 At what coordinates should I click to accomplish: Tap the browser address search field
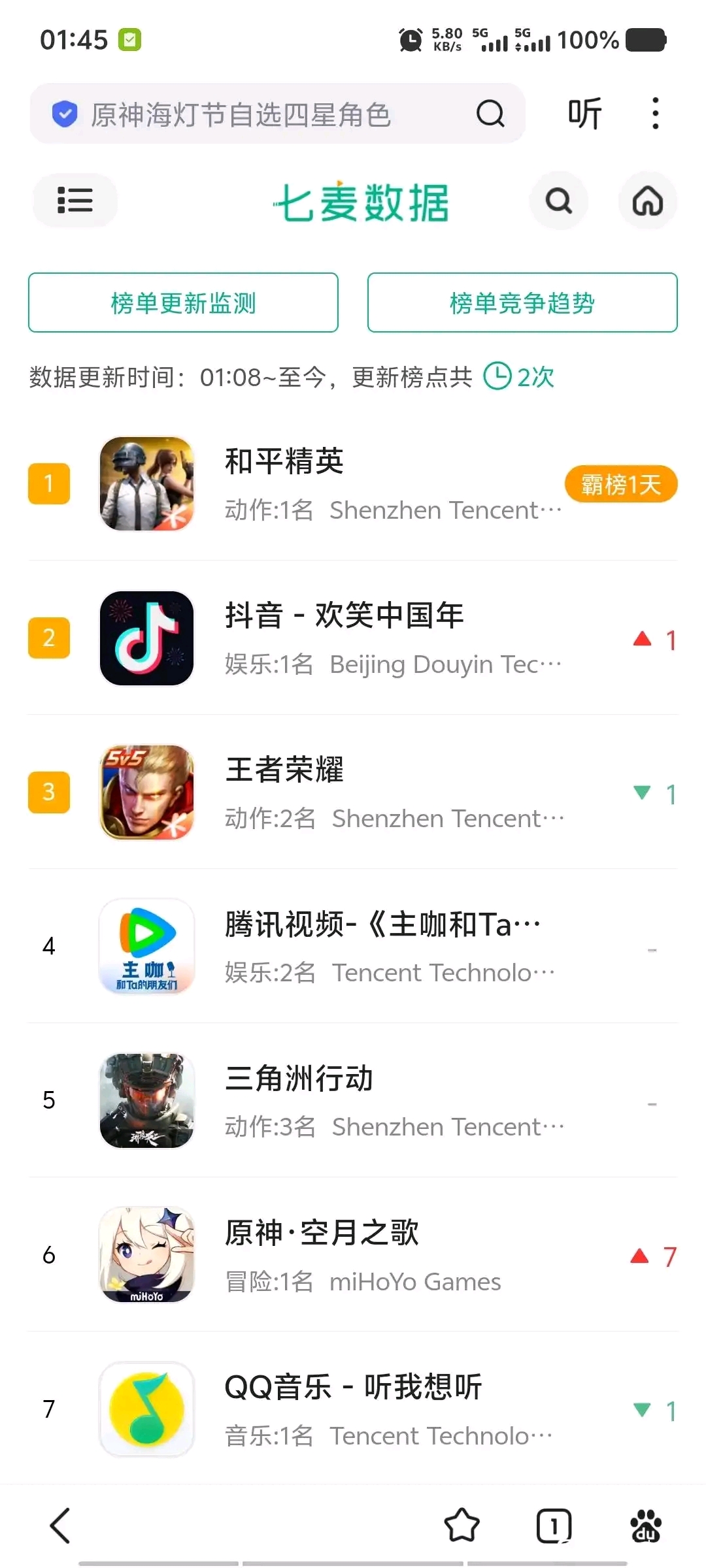pos(261,114)
